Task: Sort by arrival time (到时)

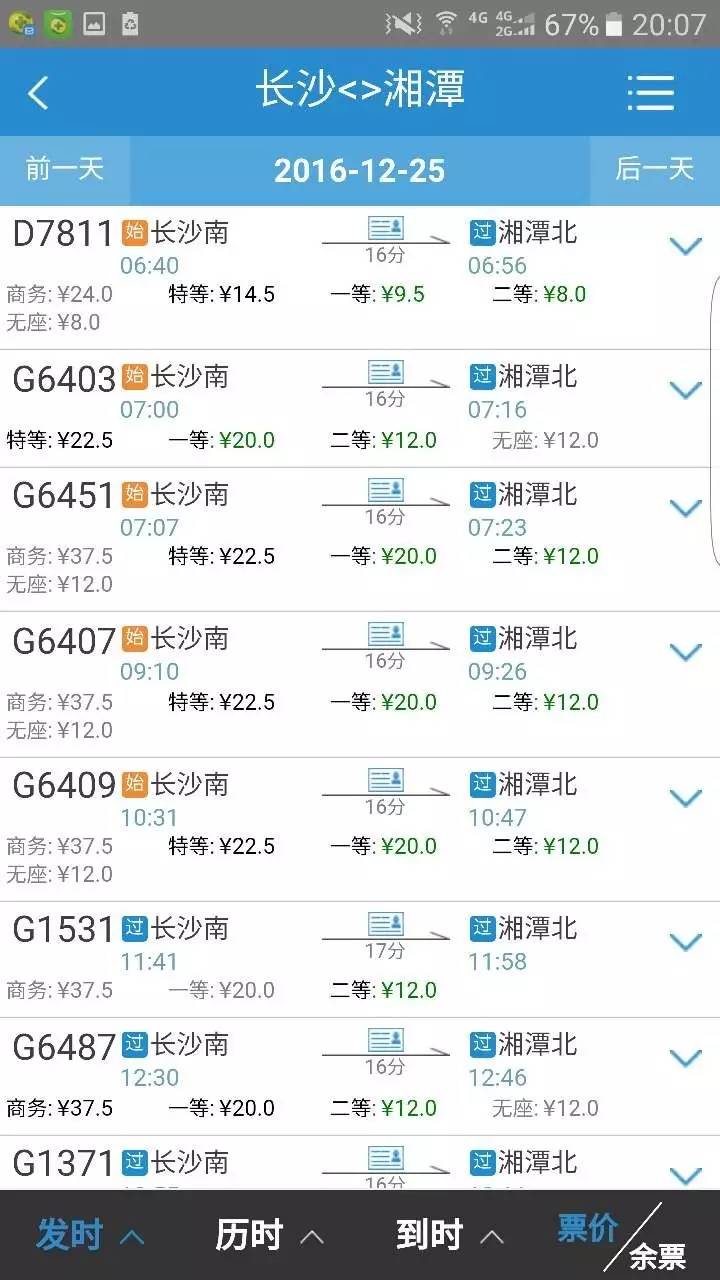Action: (450, 1236)
